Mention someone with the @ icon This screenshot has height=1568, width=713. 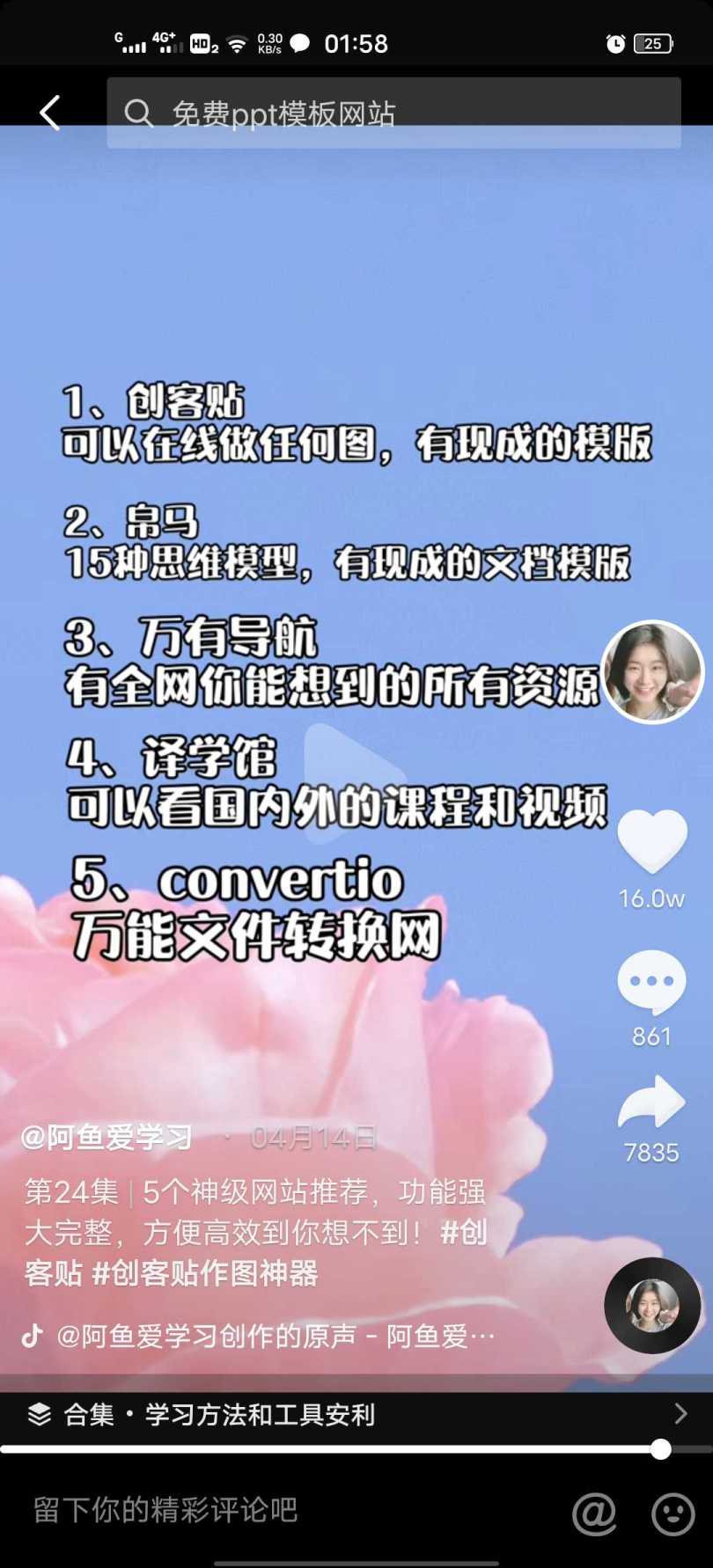pos(594,1513)
